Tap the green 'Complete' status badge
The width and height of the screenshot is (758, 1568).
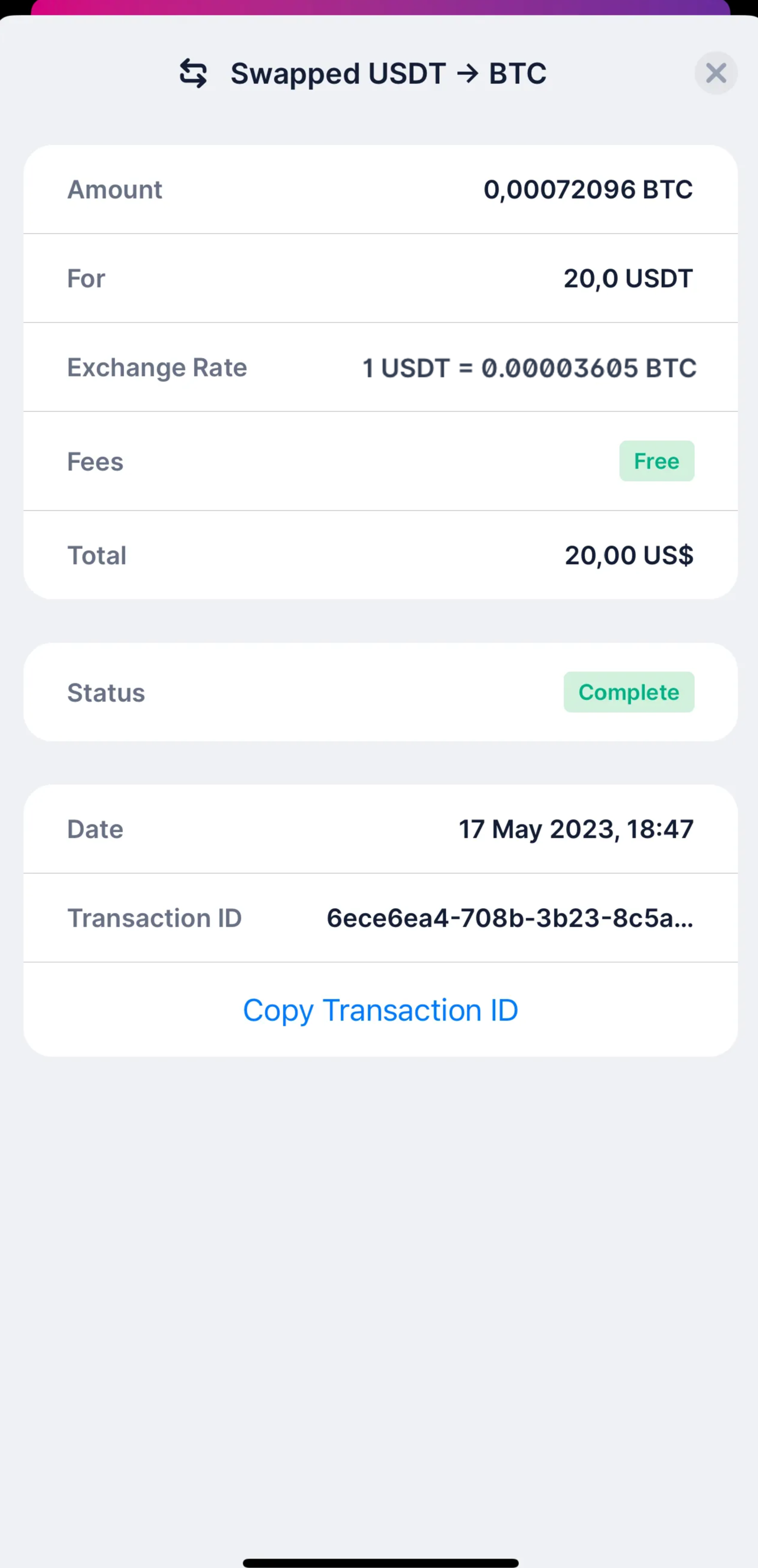tap(629, 692)
